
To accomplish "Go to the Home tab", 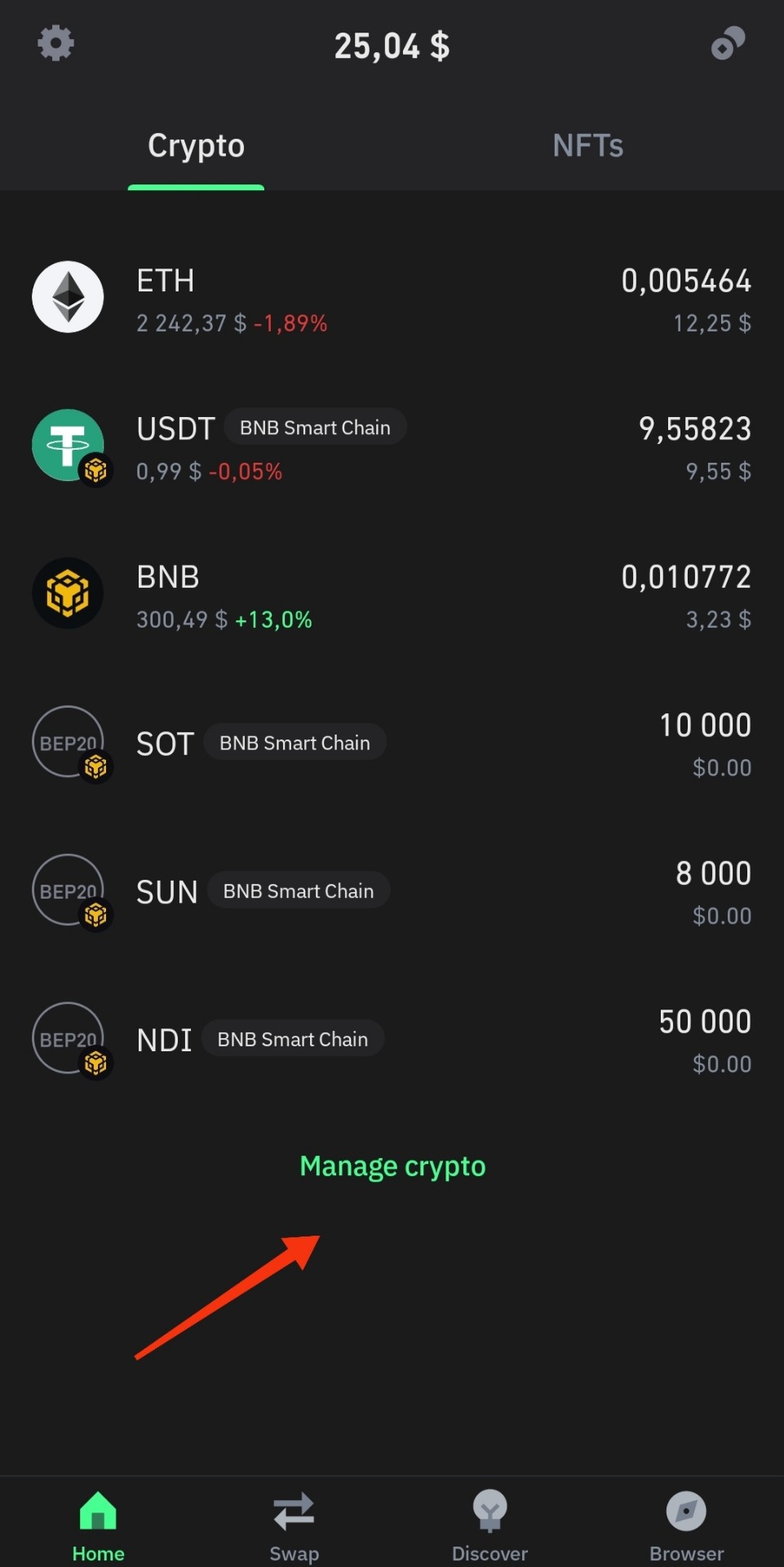I will coord(98,1526).
